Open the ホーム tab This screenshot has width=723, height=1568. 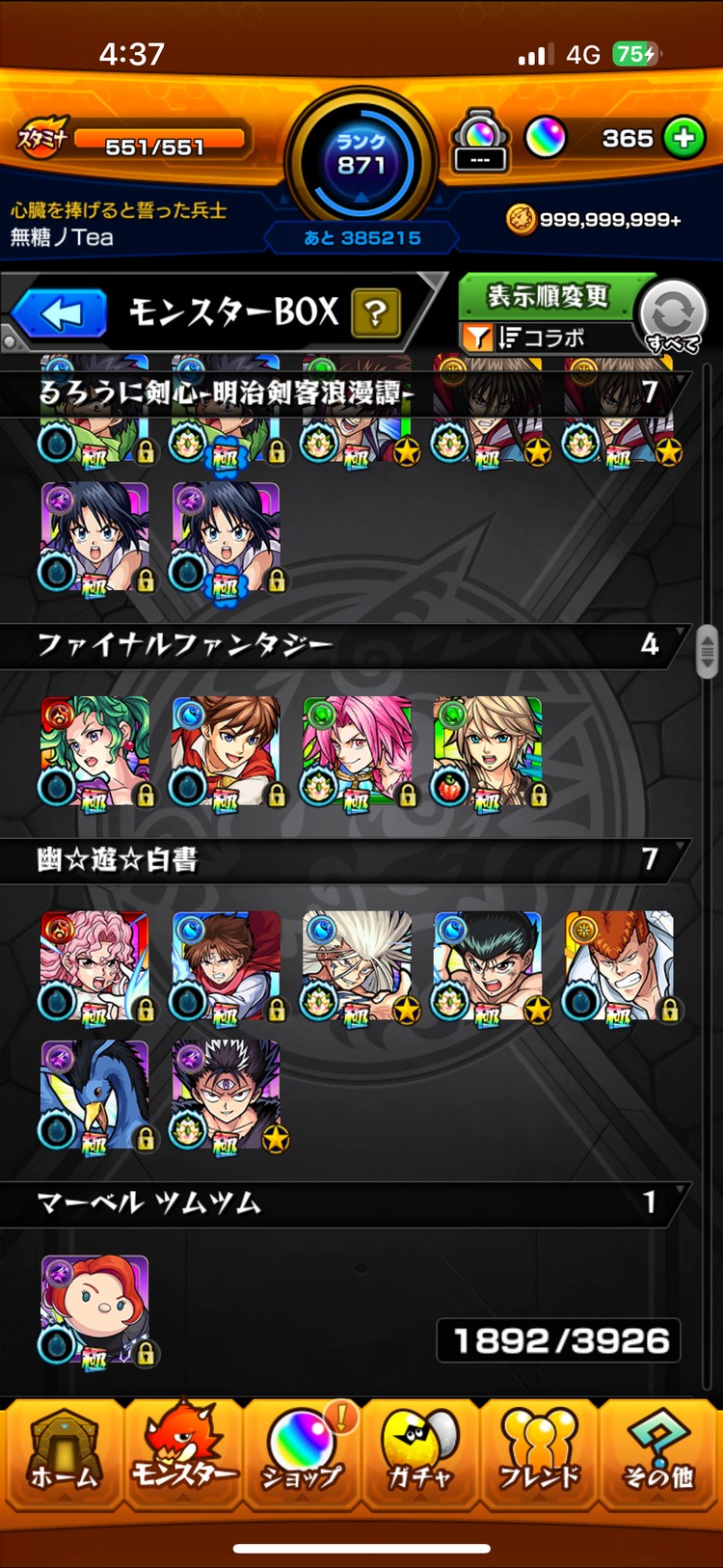click(x=64, y=1454)
